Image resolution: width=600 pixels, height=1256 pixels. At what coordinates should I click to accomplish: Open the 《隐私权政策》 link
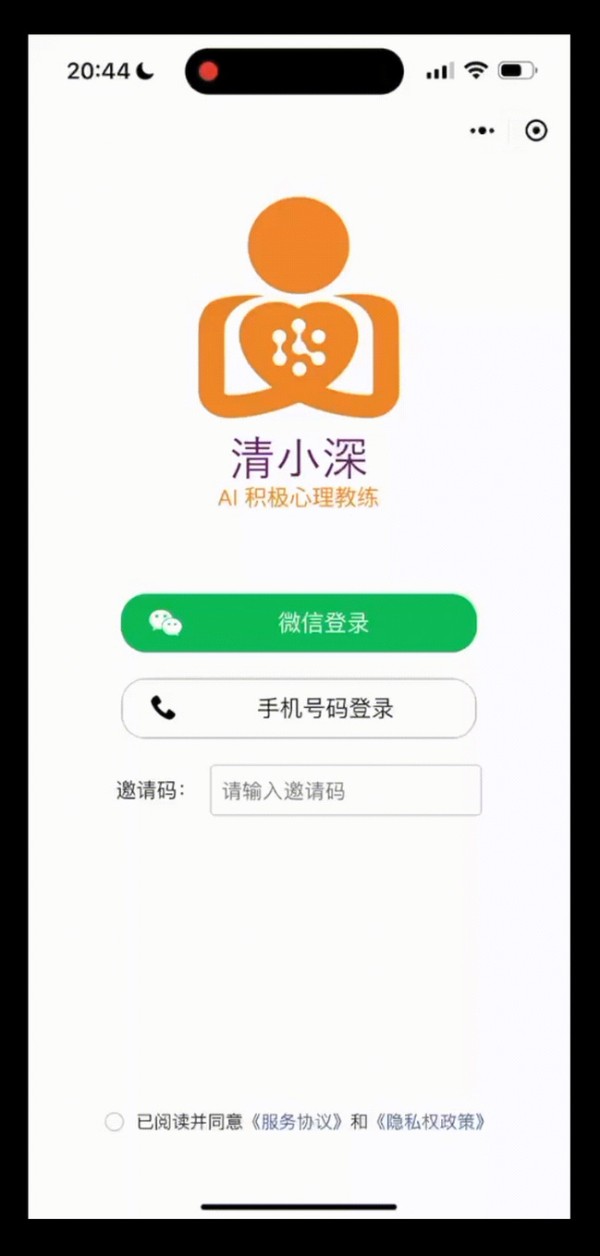[x=431, y=1122]
